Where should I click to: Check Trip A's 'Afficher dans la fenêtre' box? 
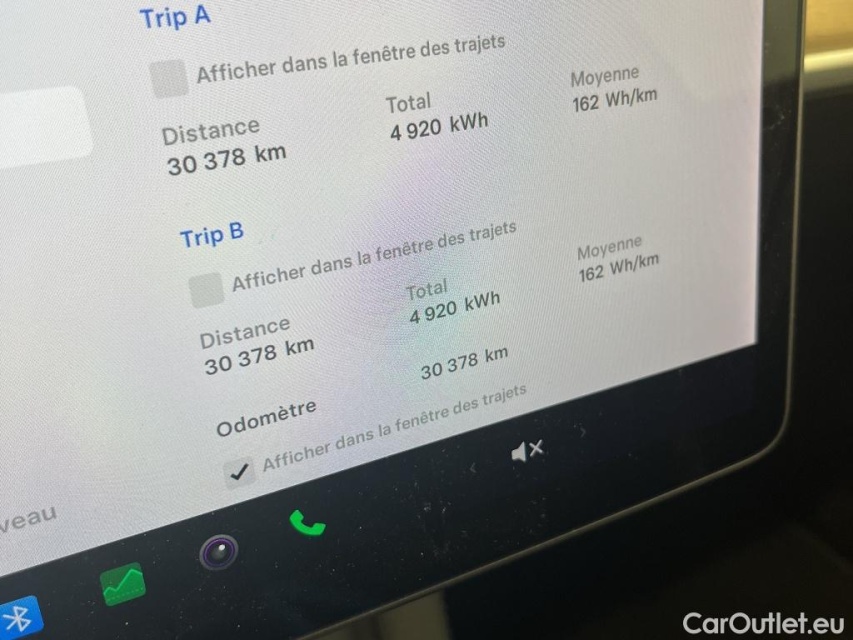pyautogui.click(x=170, y=78)
